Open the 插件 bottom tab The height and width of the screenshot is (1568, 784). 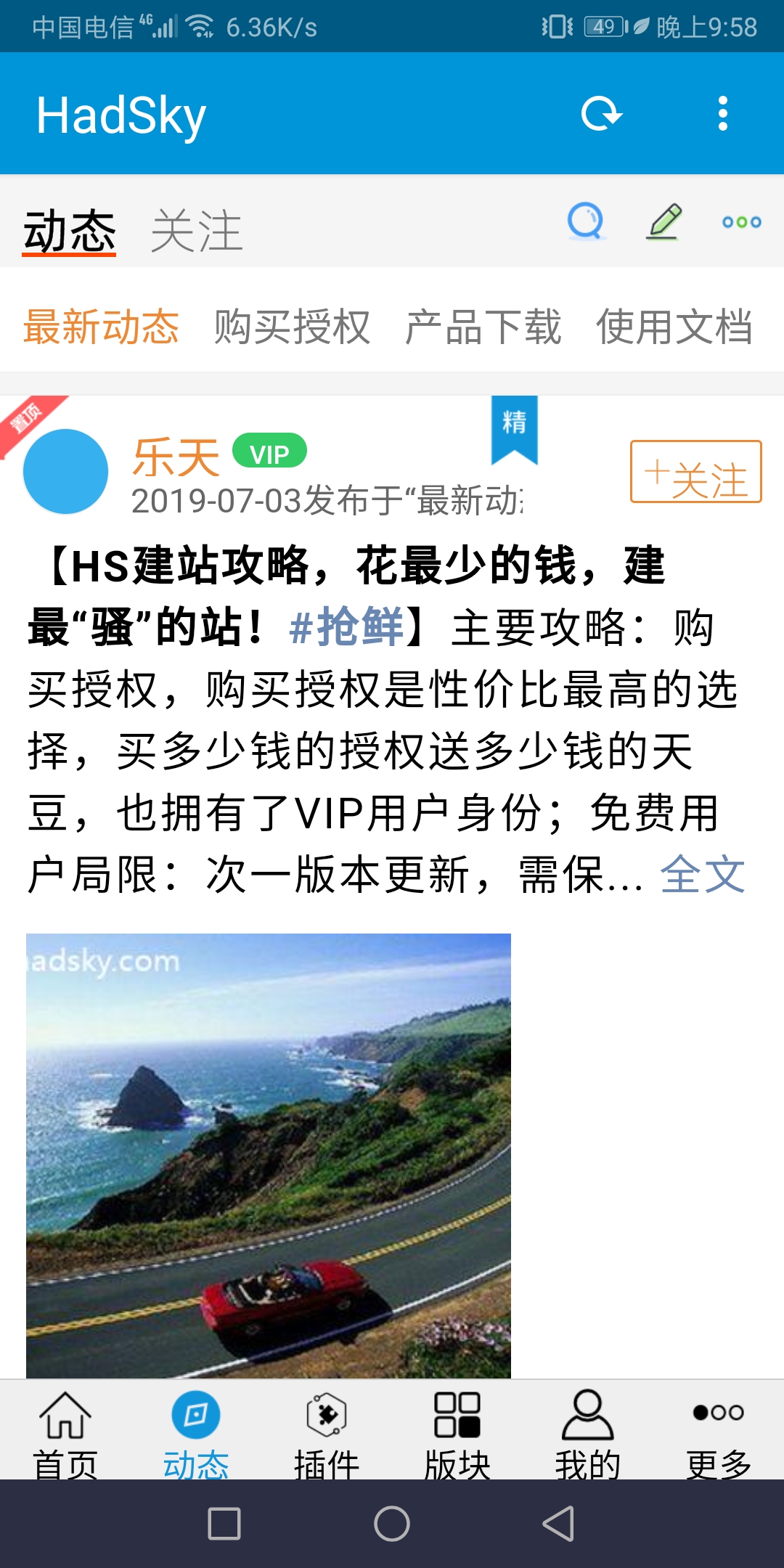click(x=327, y=1434)
